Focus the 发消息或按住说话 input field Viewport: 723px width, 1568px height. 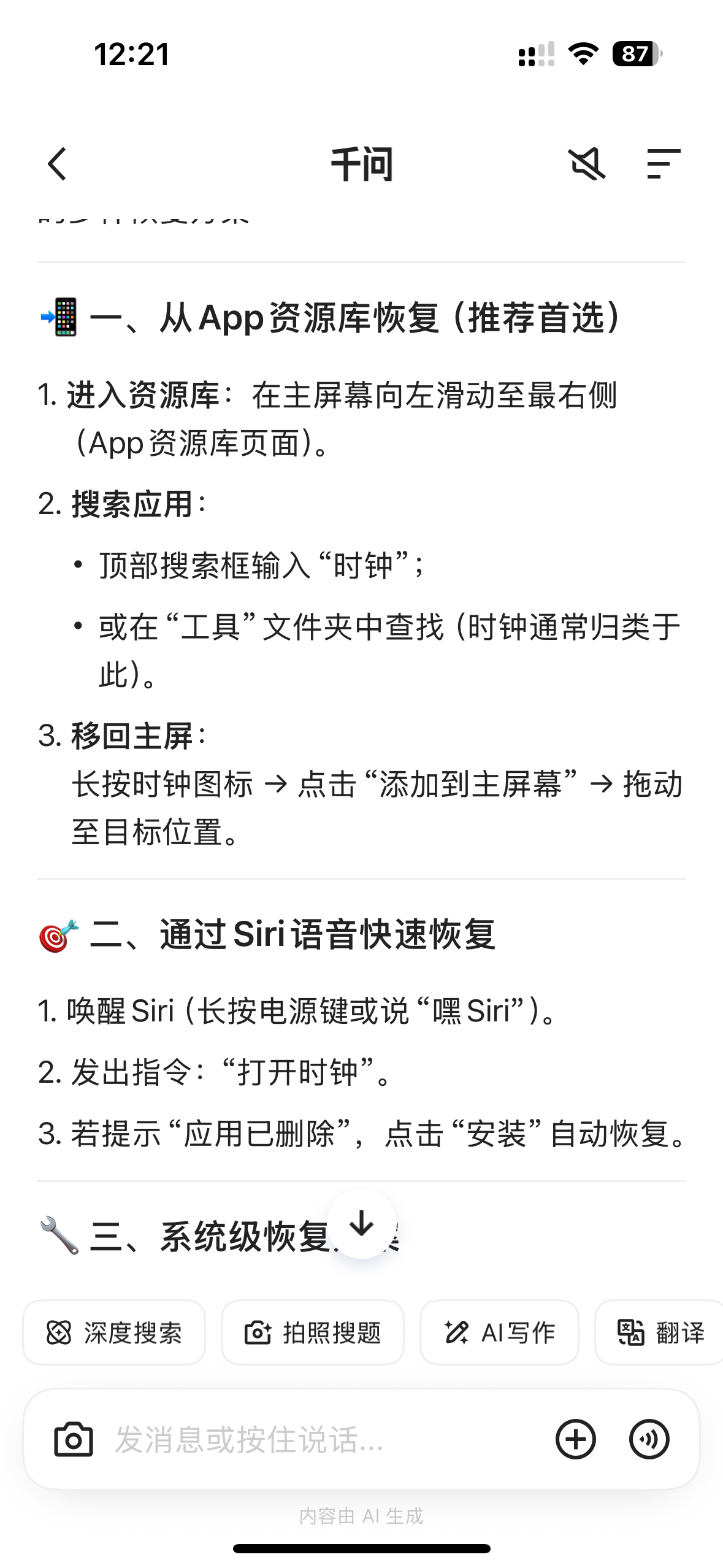[x=319, y=1439]
